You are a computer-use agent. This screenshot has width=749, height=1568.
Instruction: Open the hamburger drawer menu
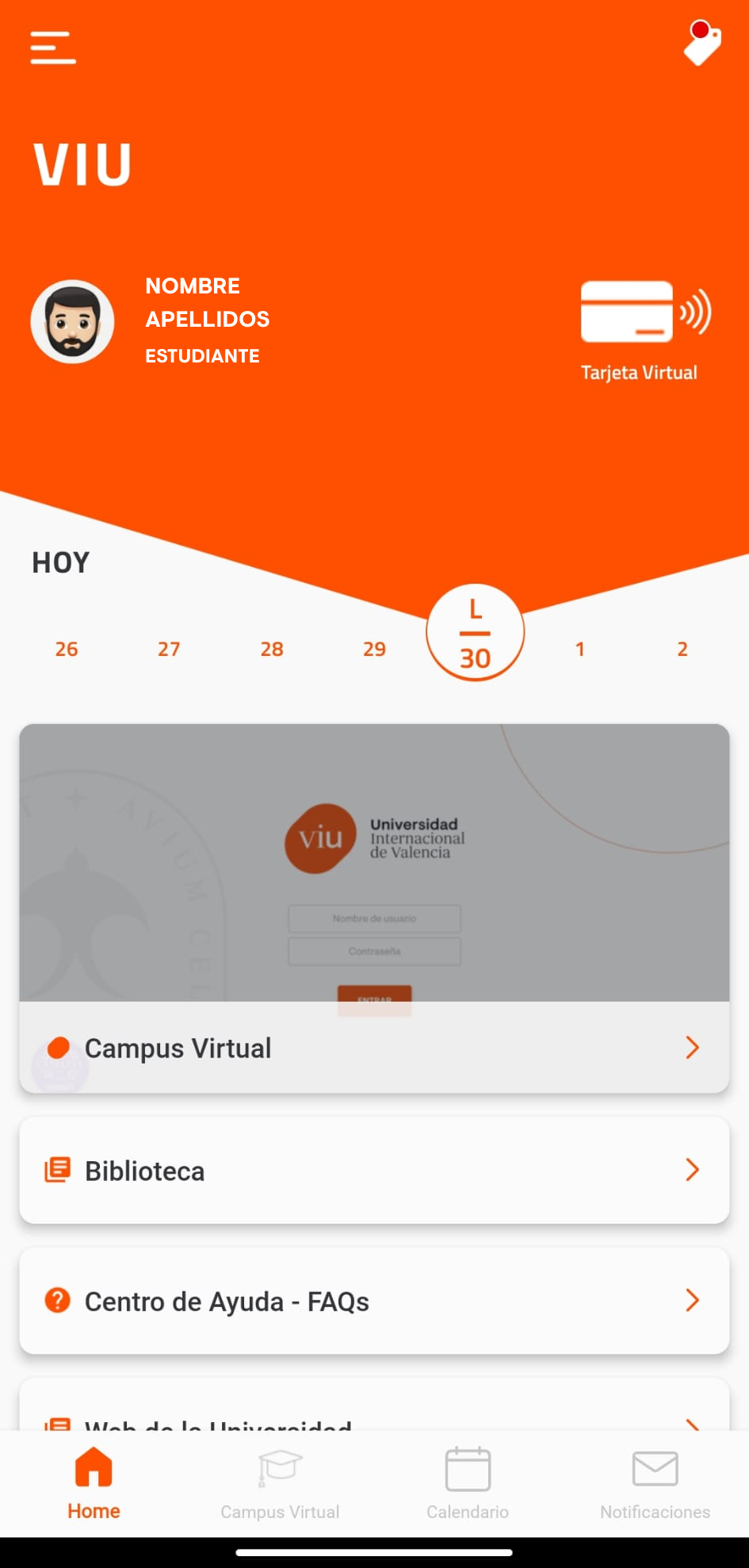[53, 48]
